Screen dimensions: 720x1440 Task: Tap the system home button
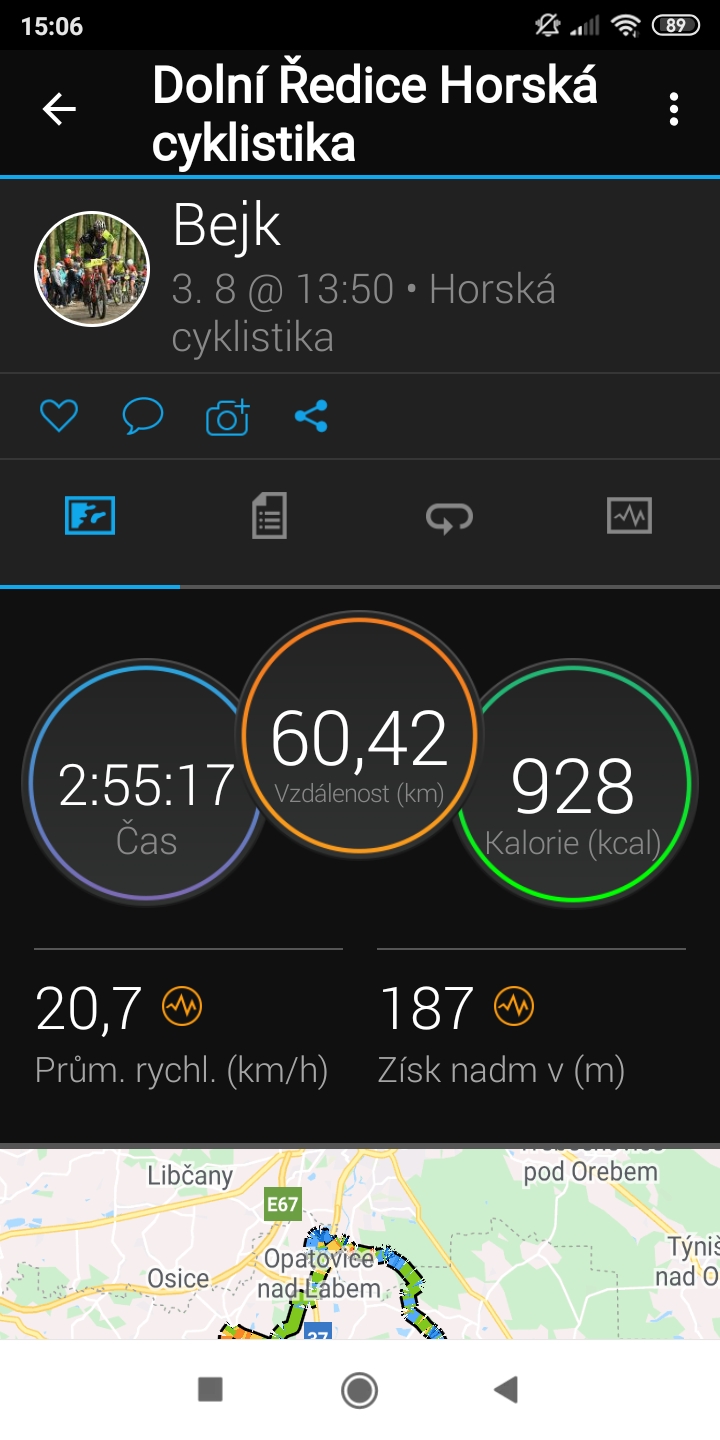point(359,1389)
